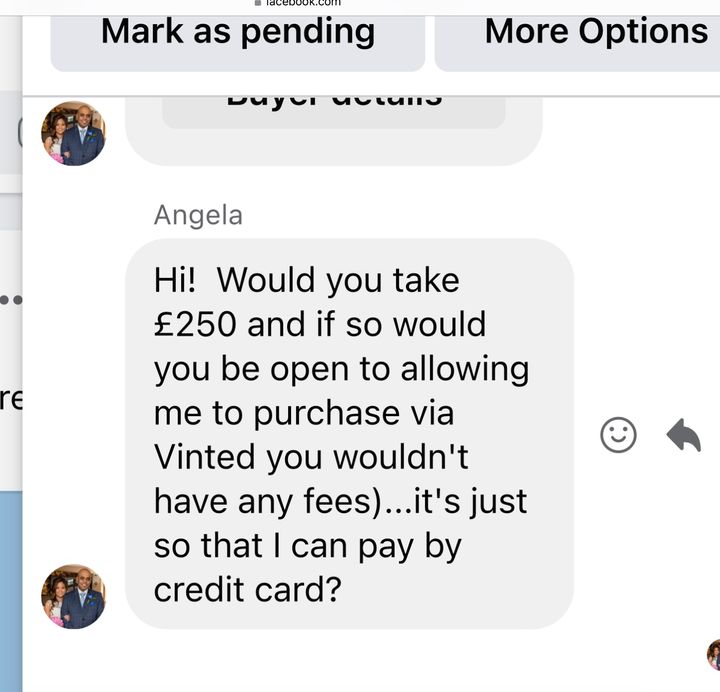Reply to Angela's message
Screen dimensions: 720x692
[x=683, y=435]
